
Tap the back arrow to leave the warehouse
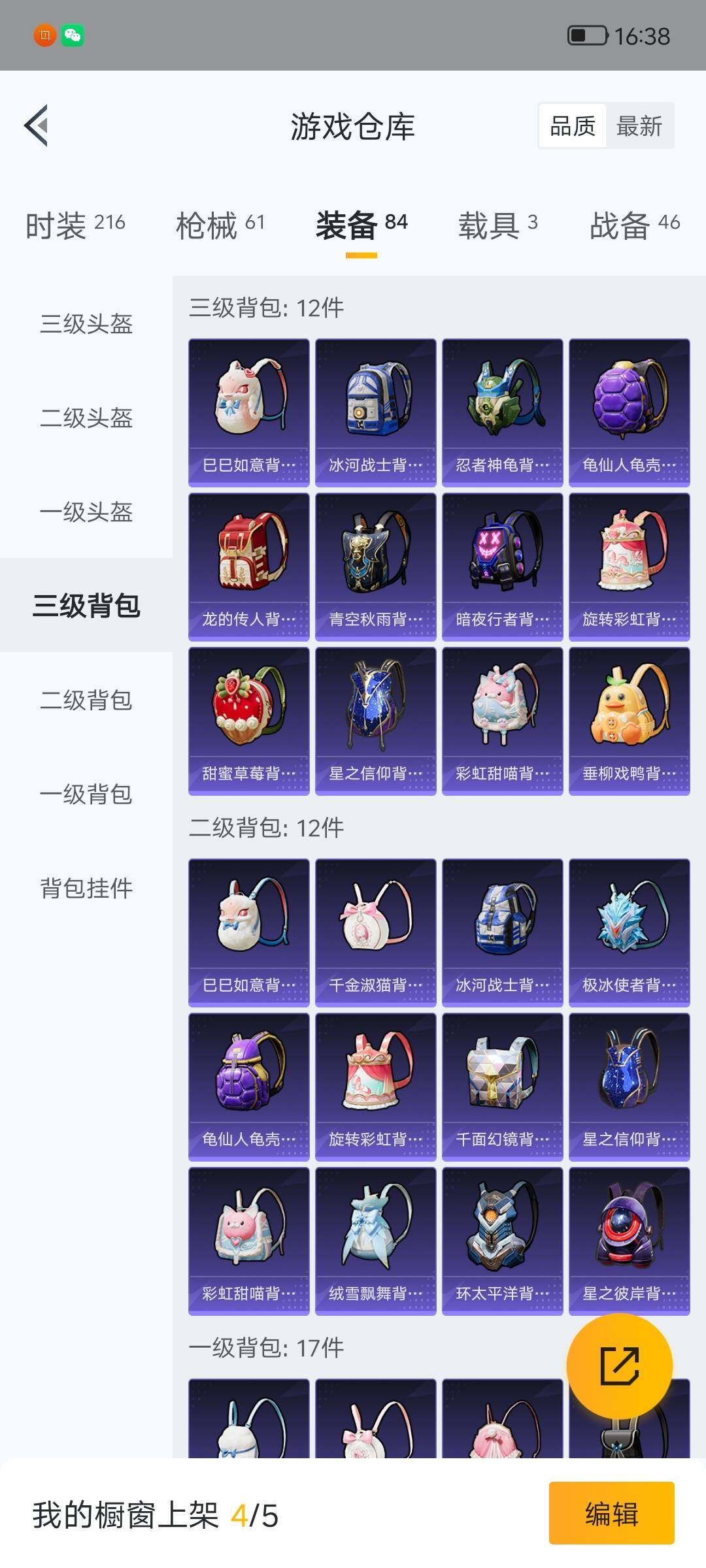[x=37, y=126]
